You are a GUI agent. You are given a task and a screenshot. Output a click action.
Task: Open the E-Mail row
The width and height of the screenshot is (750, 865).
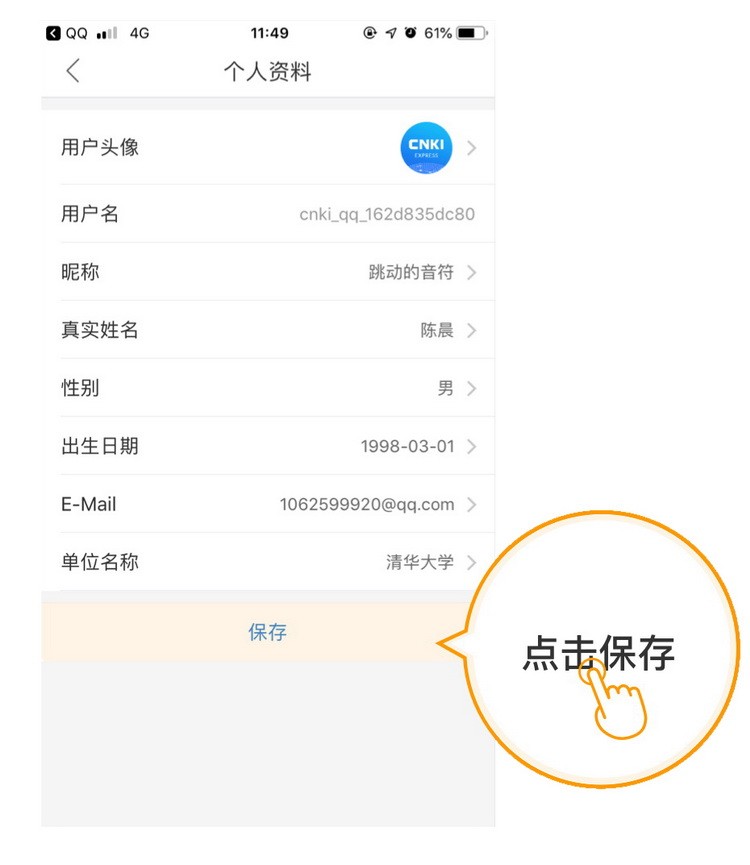coord(268,504)
